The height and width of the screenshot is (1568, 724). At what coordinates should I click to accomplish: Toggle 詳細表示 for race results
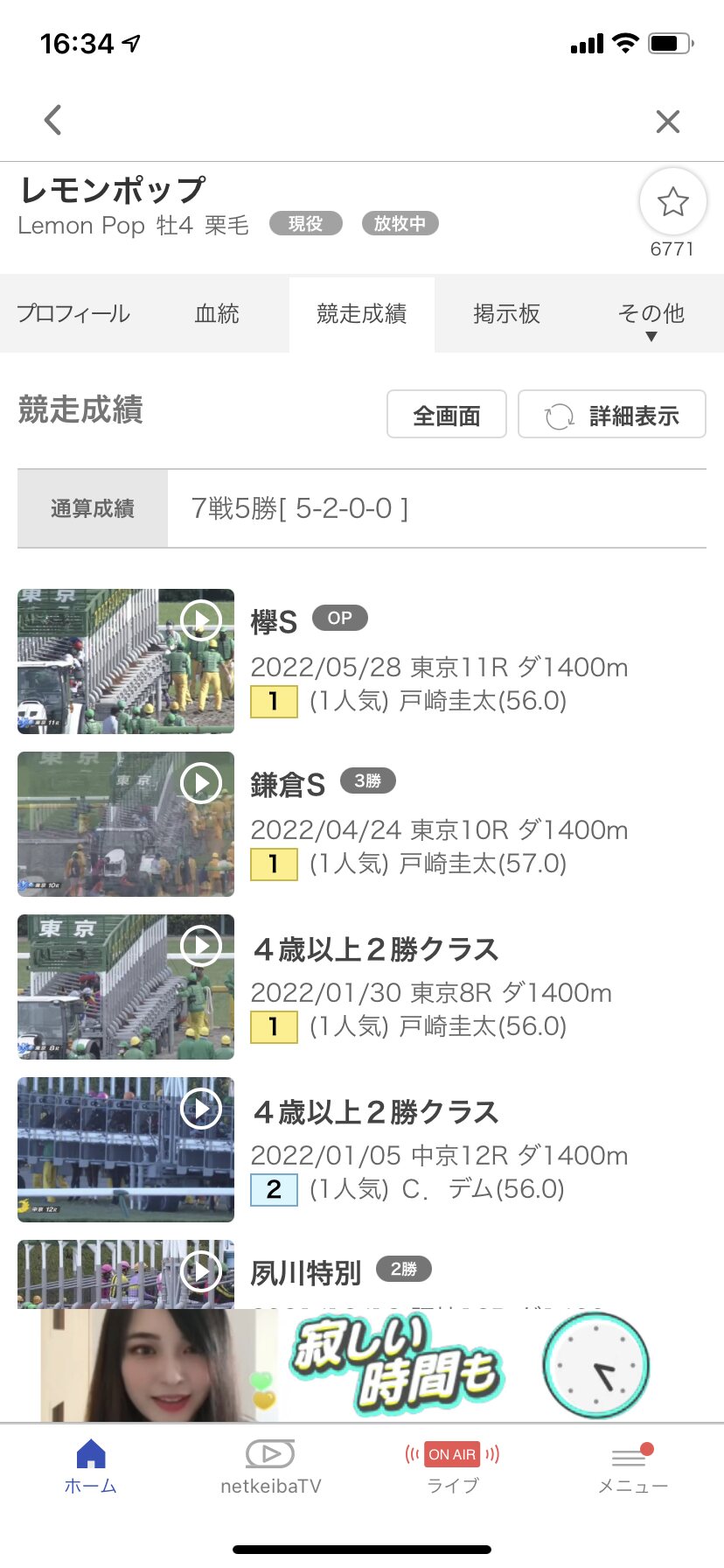coord(612,415)
